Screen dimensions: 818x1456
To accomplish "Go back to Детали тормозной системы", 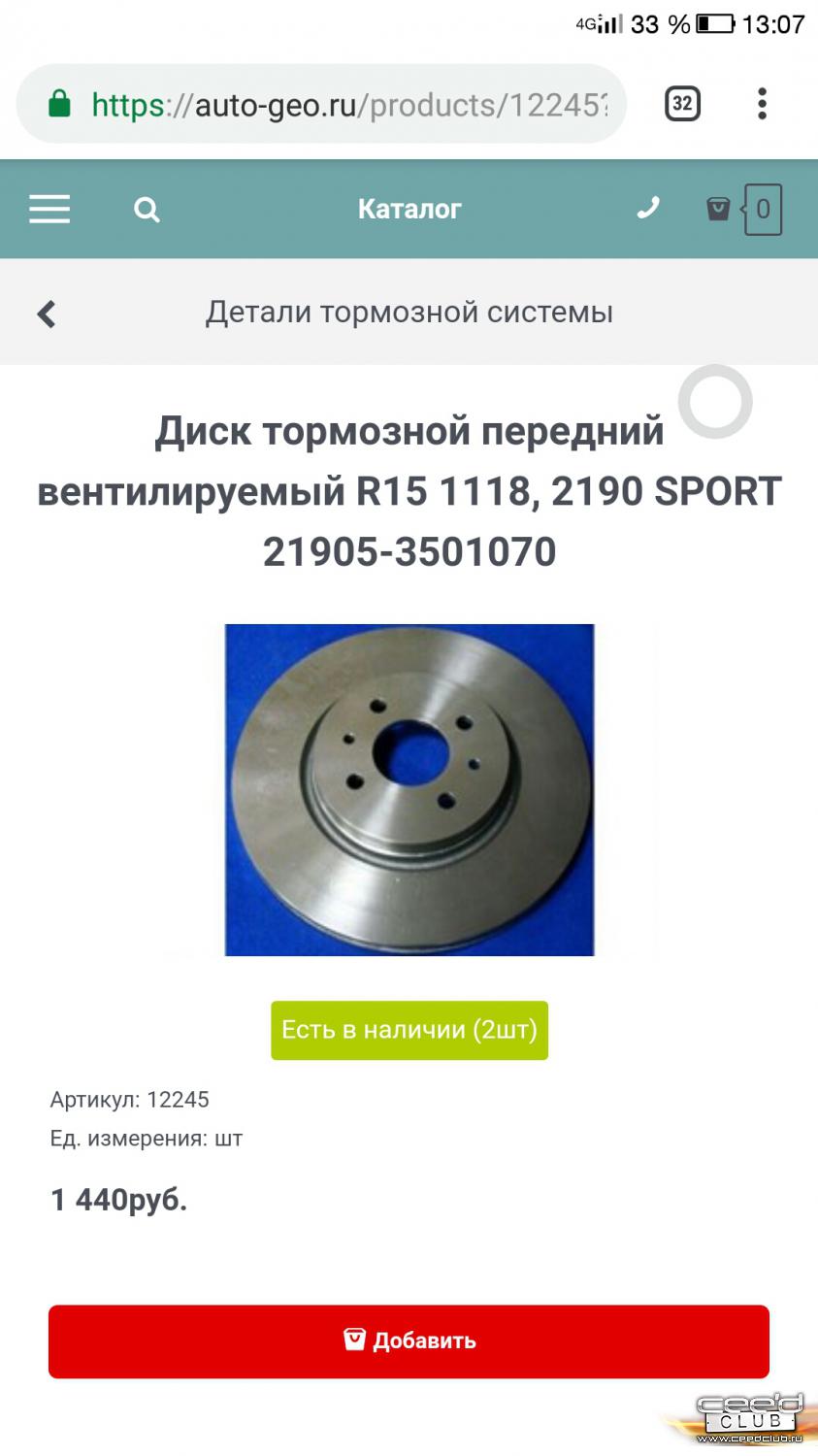I will 47,314.
